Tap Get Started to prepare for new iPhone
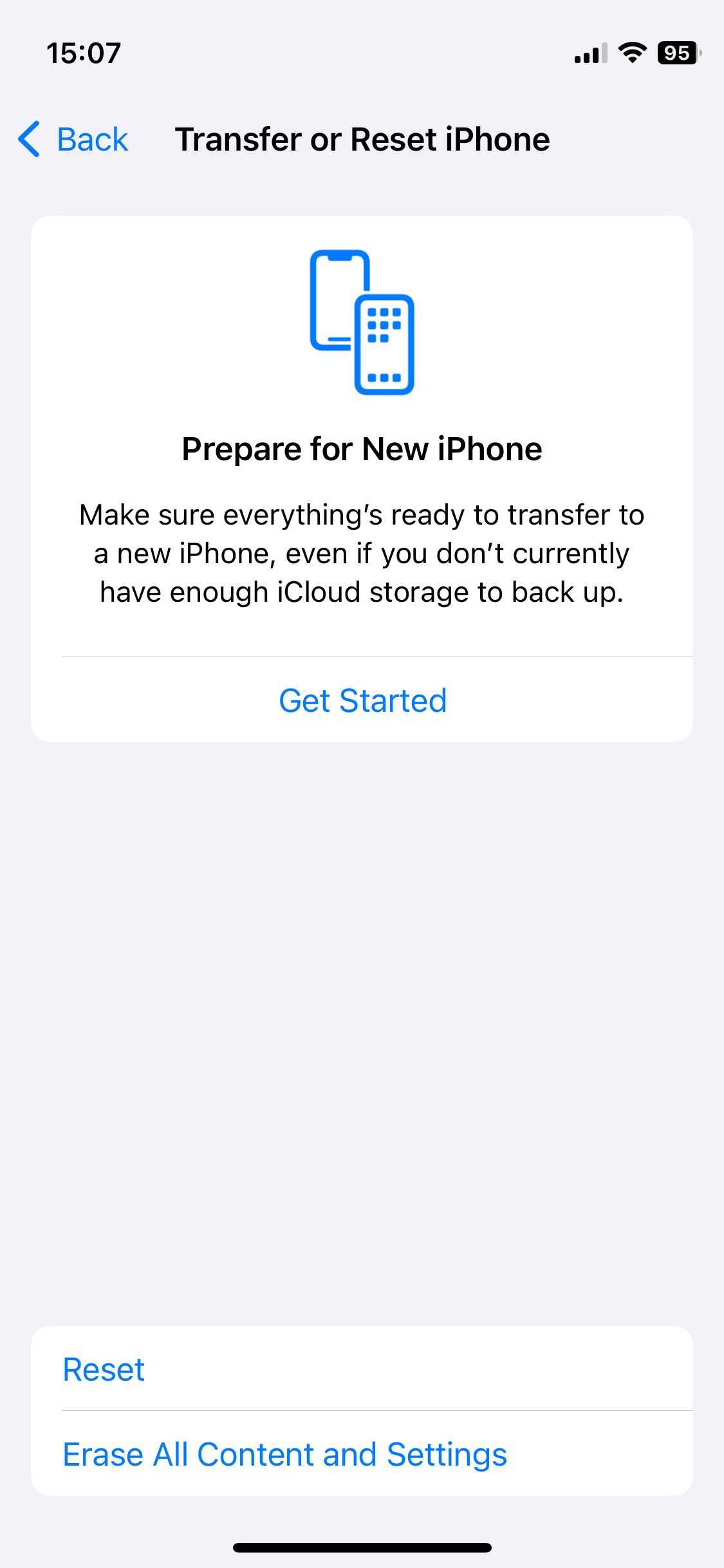This screenshot has width=724, height=1568. (362, 700)
